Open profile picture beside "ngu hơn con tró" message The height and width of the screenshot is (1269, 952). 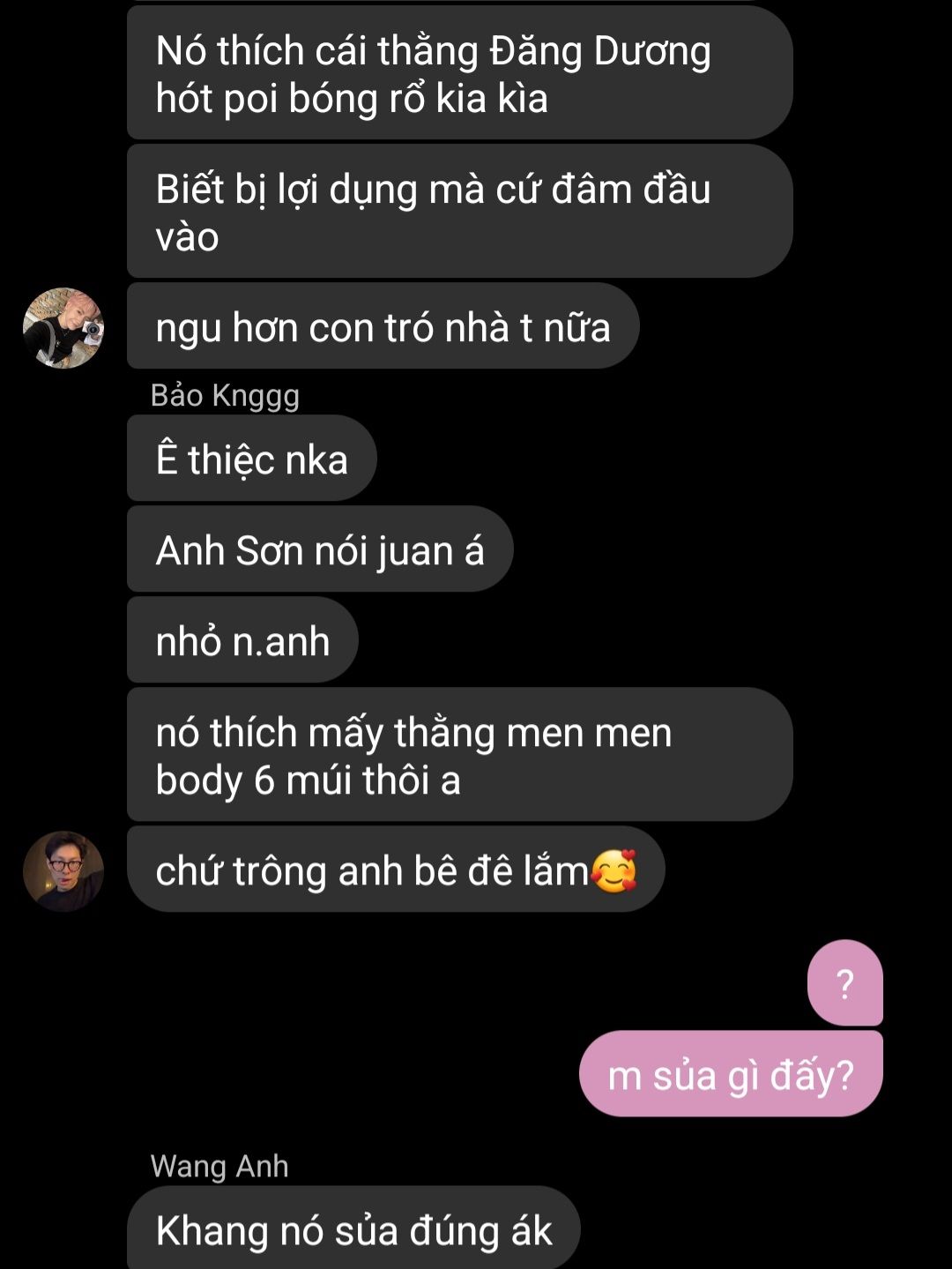tap(63, 328)
